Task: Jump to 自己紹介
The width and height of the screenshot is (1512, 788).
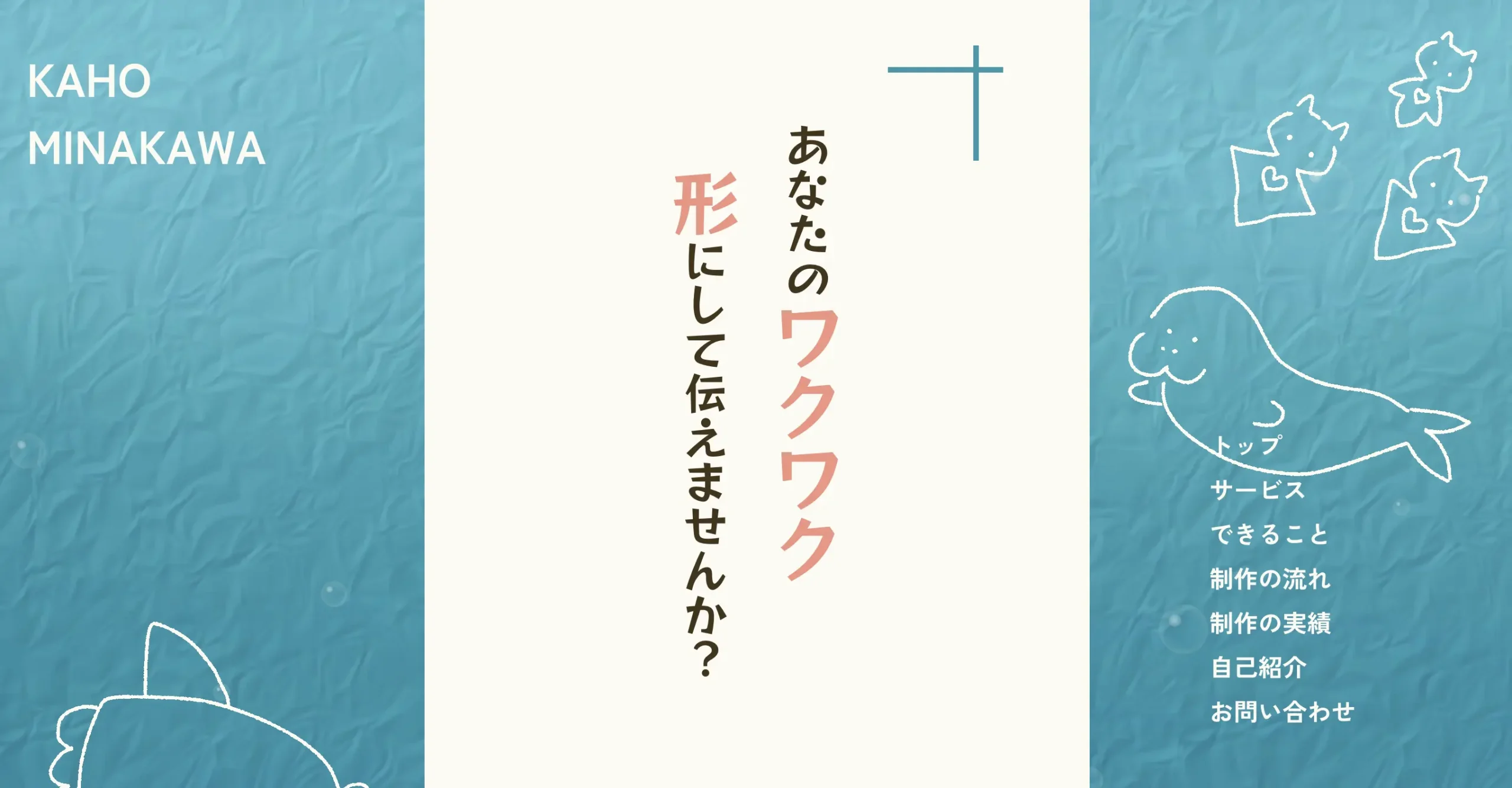Action: 1258,667
